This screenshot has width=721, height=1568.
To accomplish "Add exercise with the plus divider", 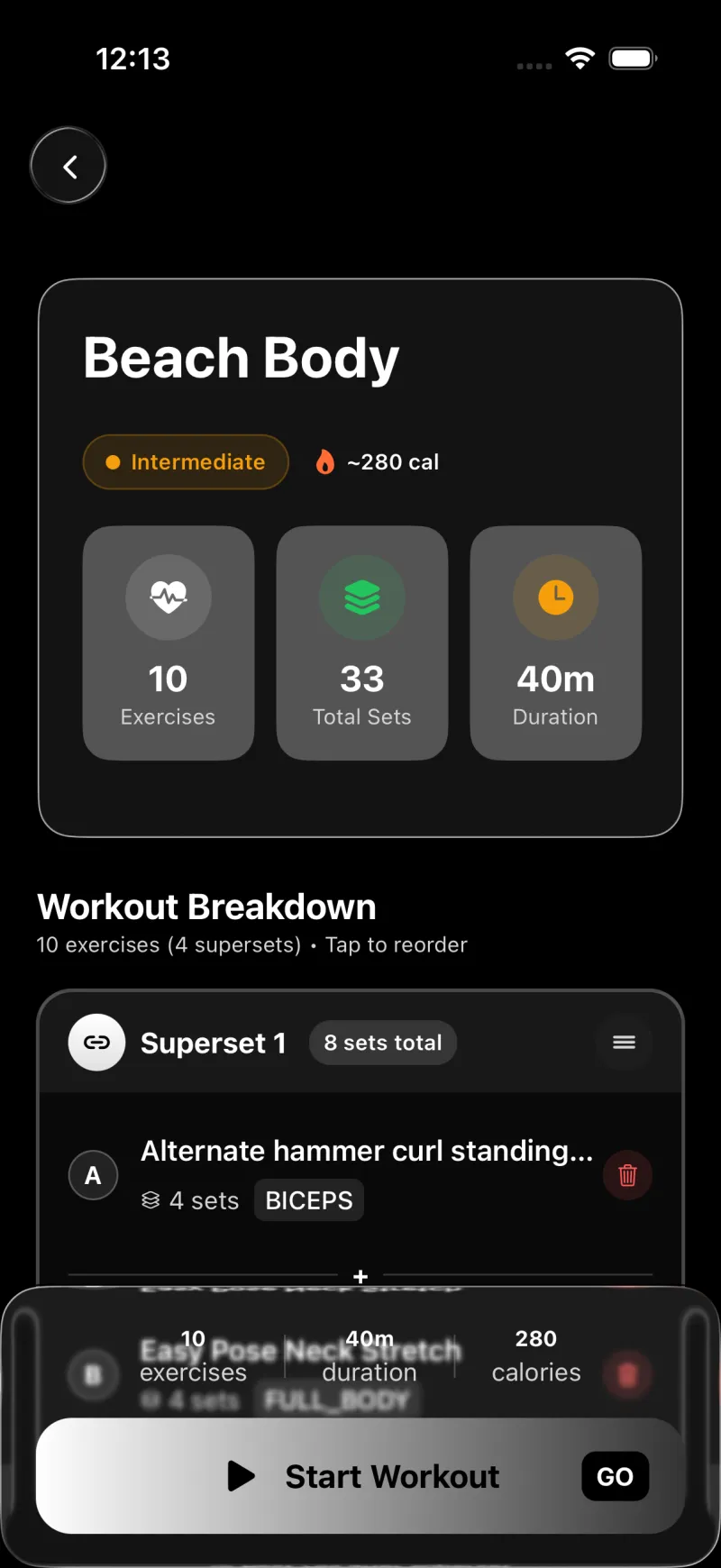I will tap(360, 1277).
